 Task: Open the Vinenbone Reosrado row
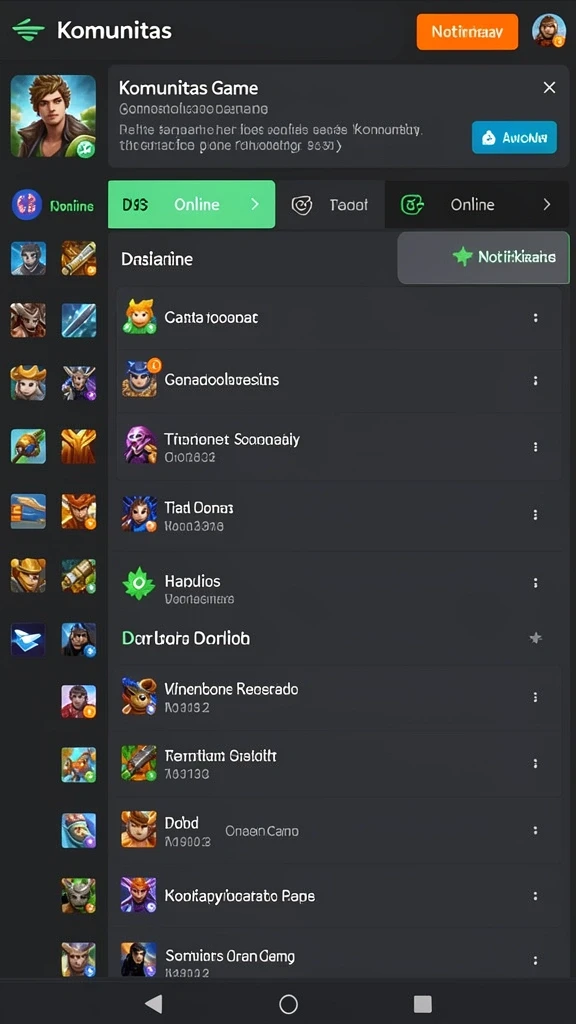click(x=339, y=697)
